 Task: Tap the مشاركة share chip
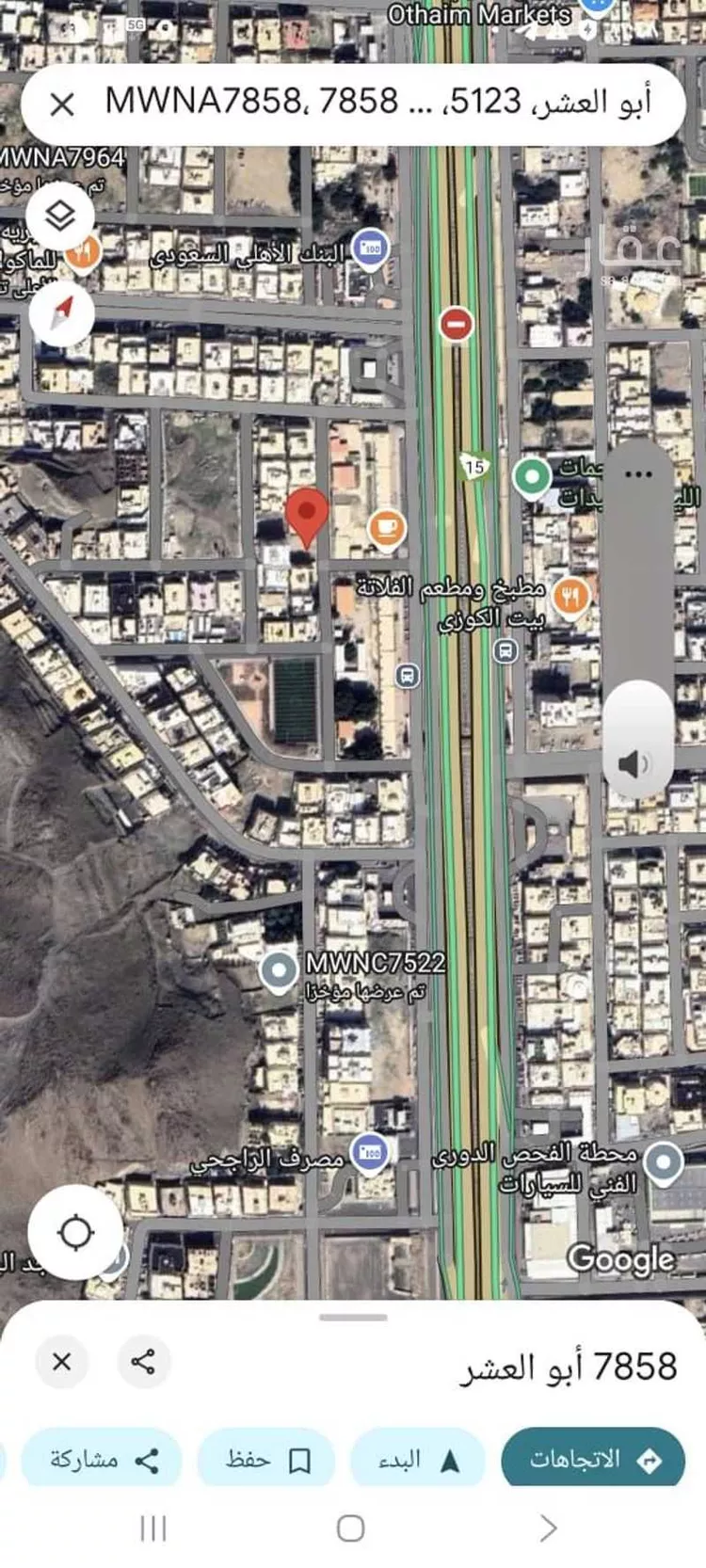tap(102, 1460)
